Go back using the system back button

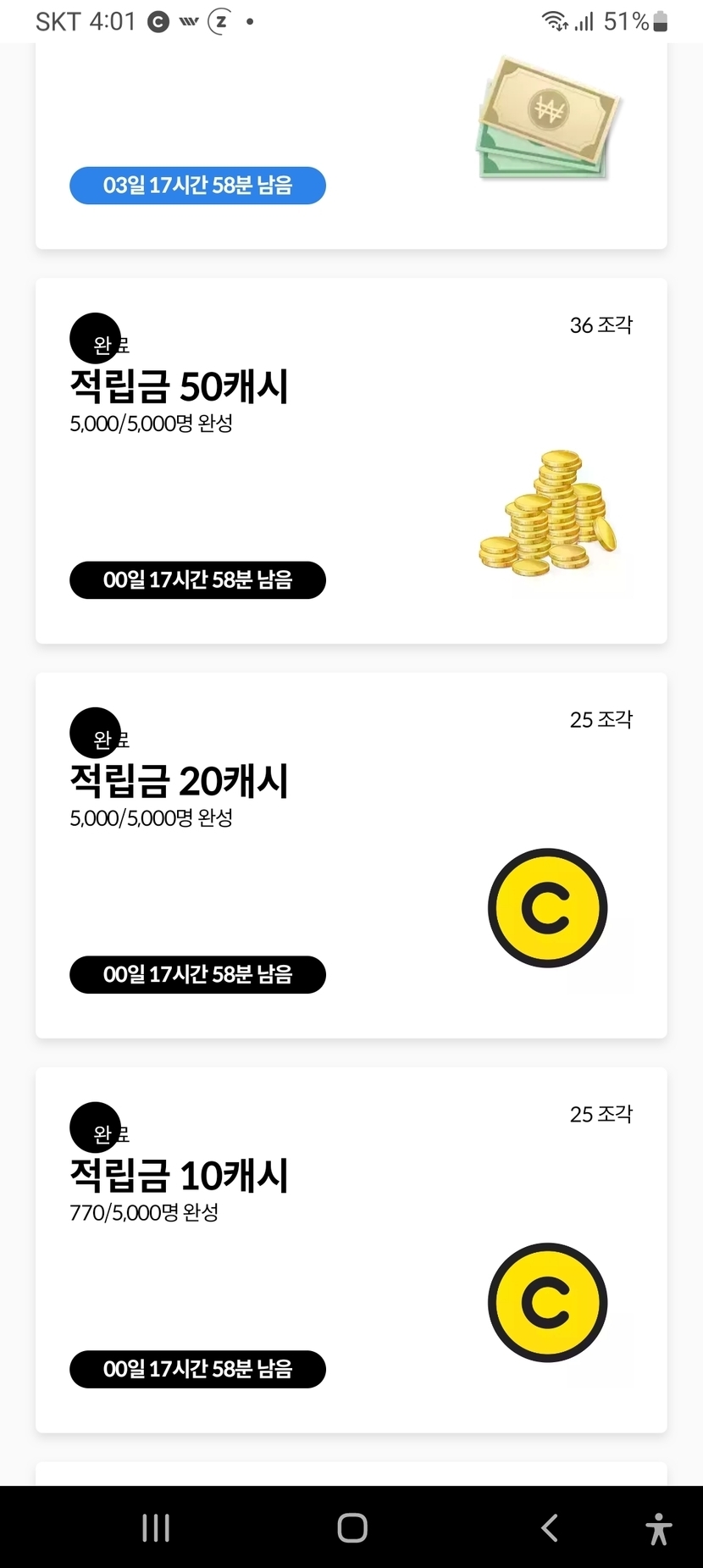[549, 1528]
